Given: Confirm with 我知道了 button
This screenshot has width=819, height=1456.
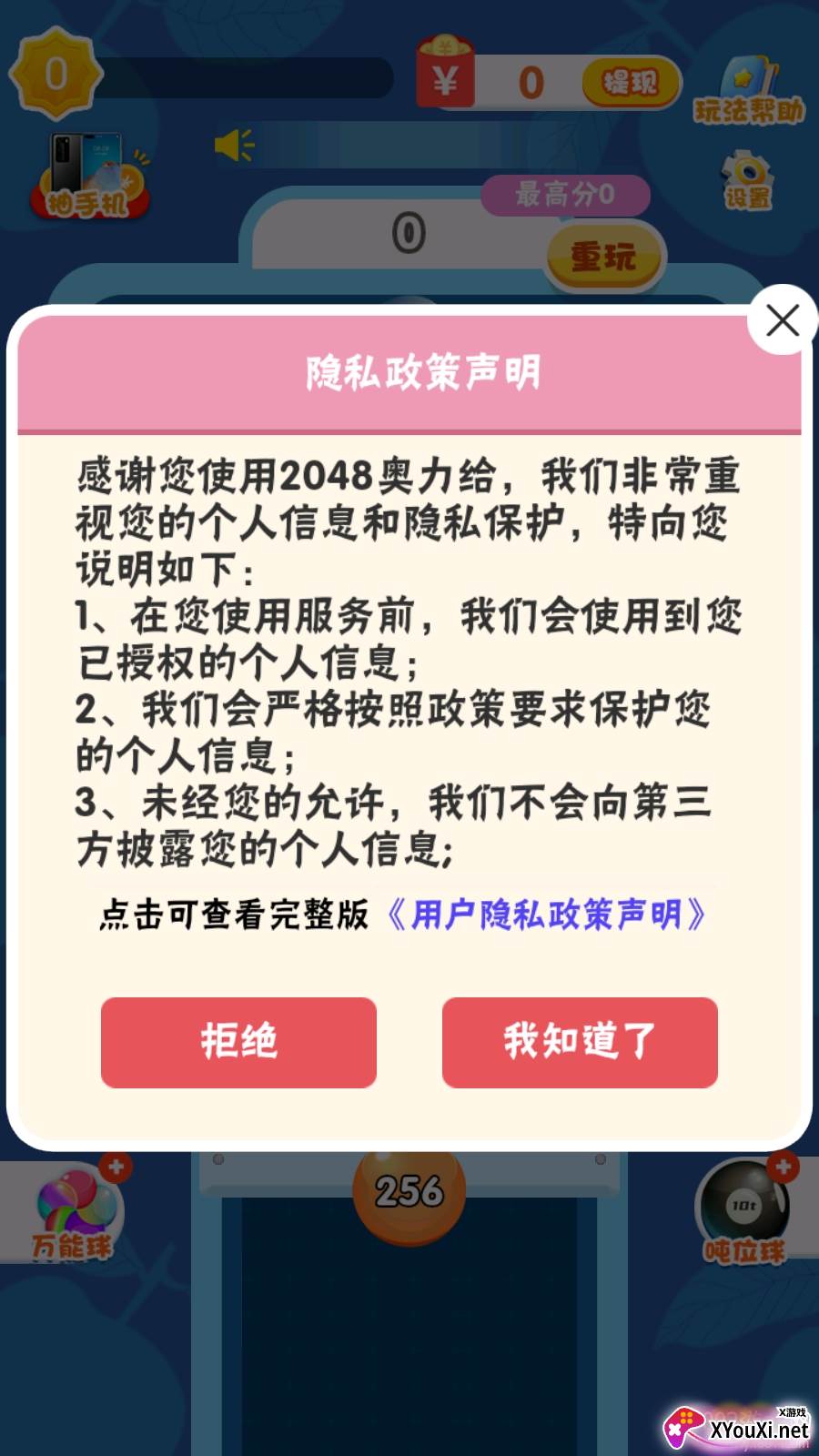Looking at the screenshot, I should [580, 1042].
